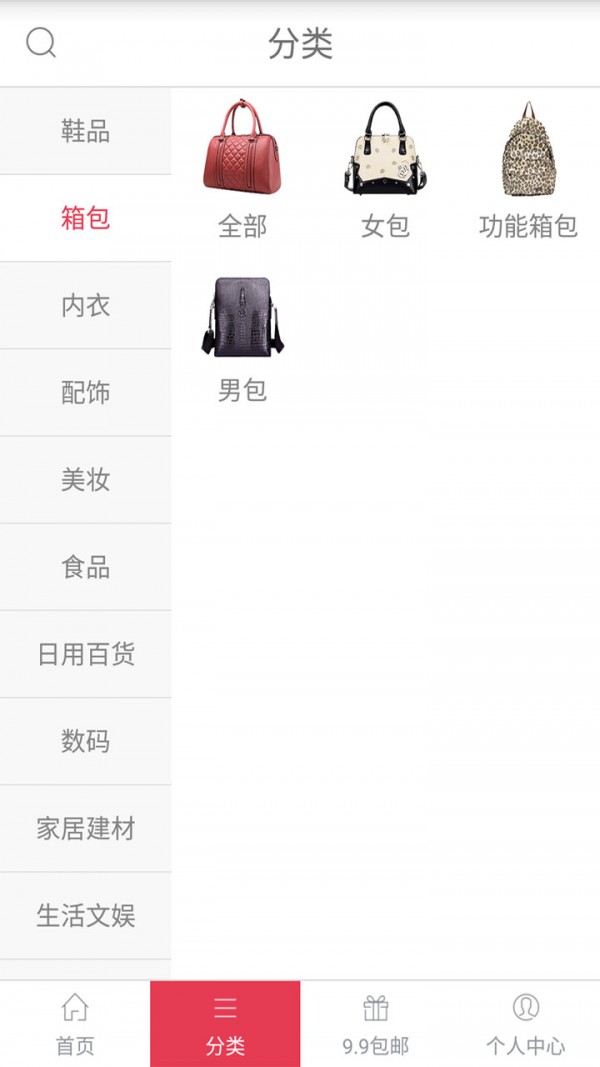Select the 生活文娱 category
The height and width of the screenshot is (1067, 600).
pyautogui.click(x=85, y=916)
